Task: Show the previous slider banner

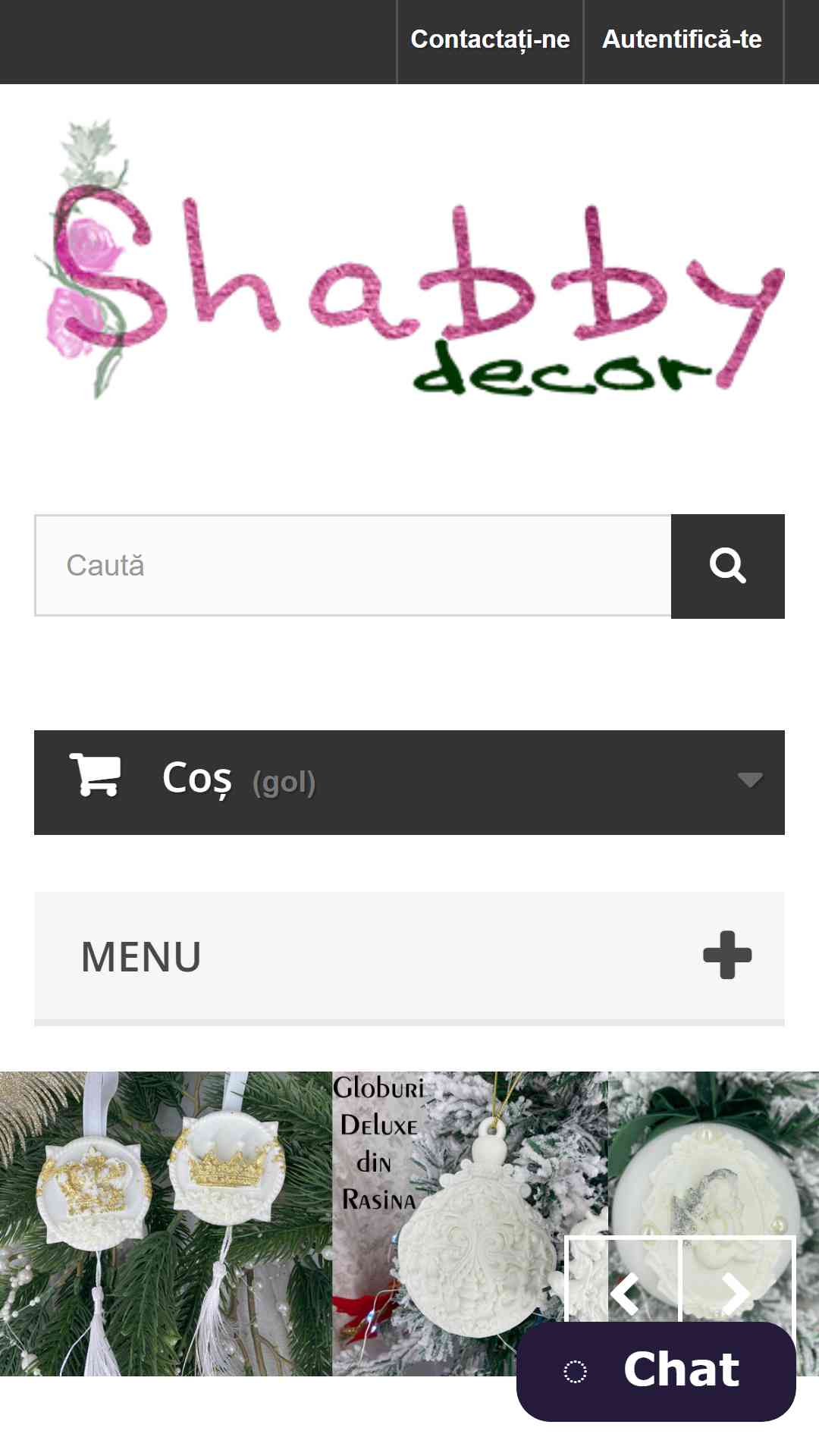Action: click(x=623, y=1292)
